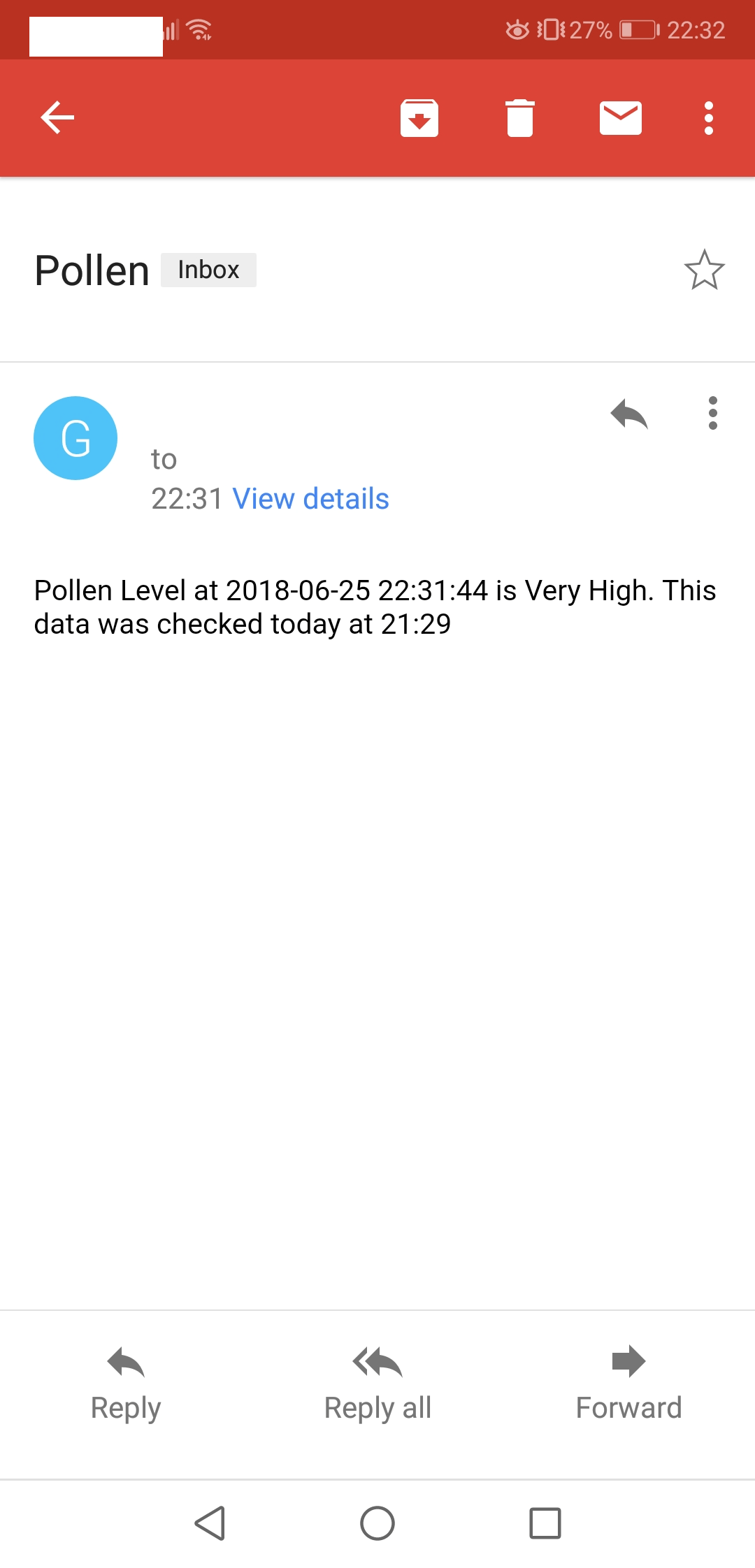
Task: Mark this email as unread
Action: [x=620, y=117]
